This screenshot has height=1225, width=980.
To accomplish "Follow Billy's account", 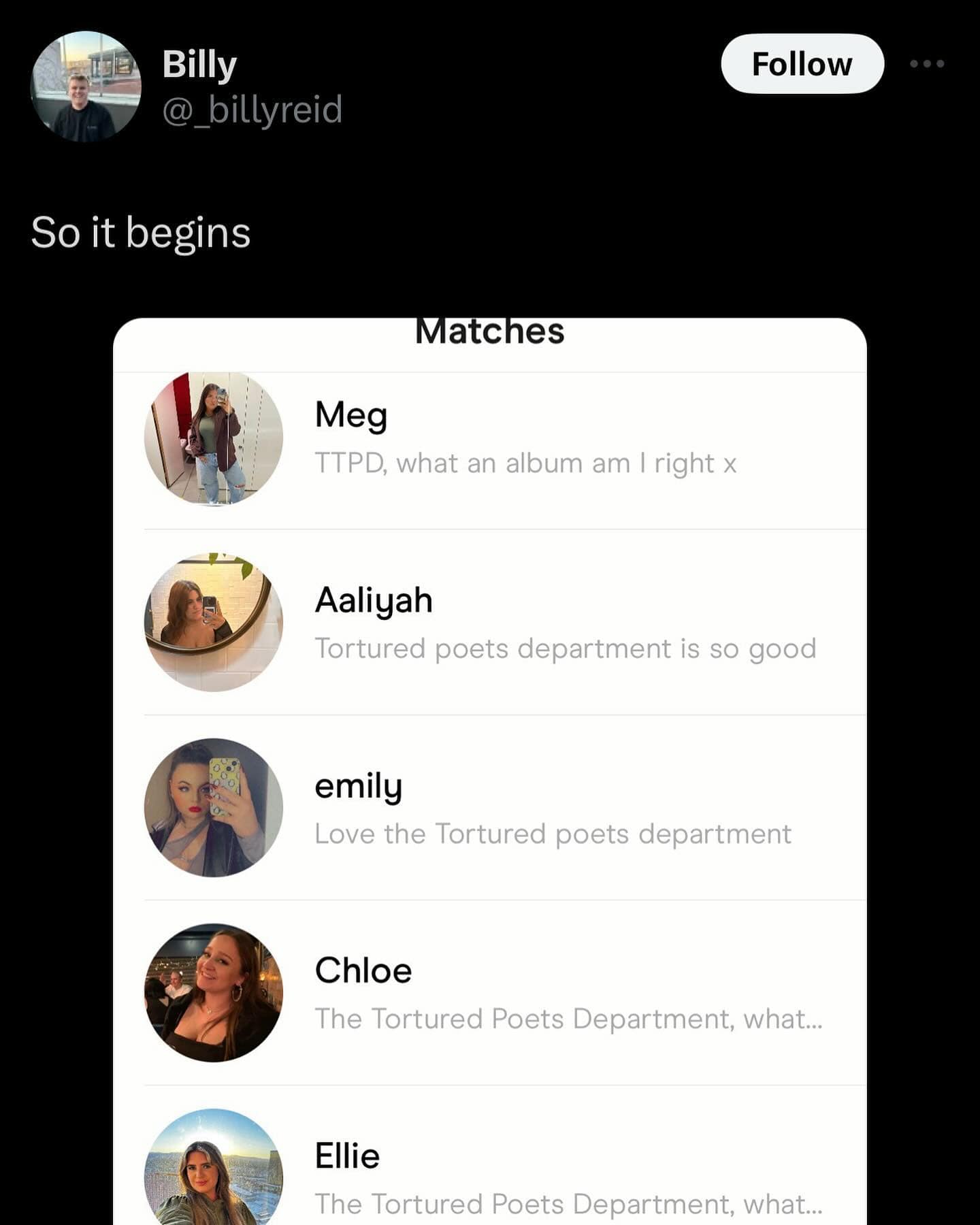I will pos(802,64).
